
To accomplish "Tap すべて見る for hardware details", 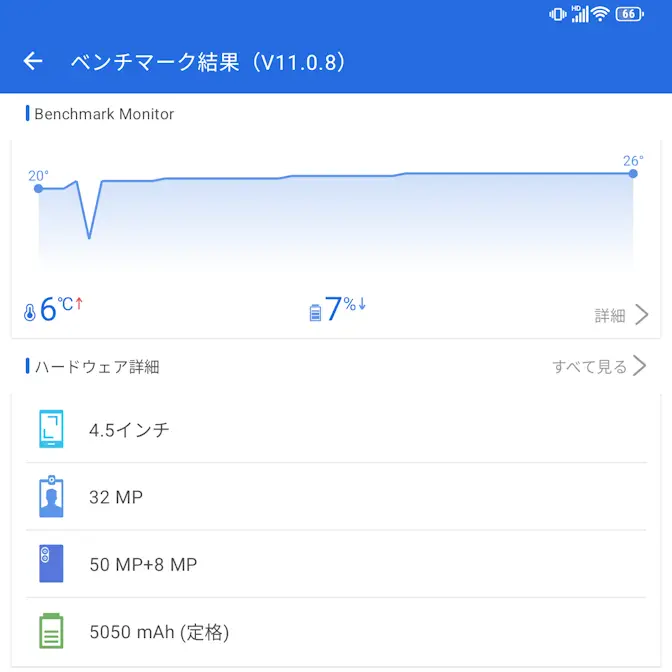I will click(x=599, y=366).
